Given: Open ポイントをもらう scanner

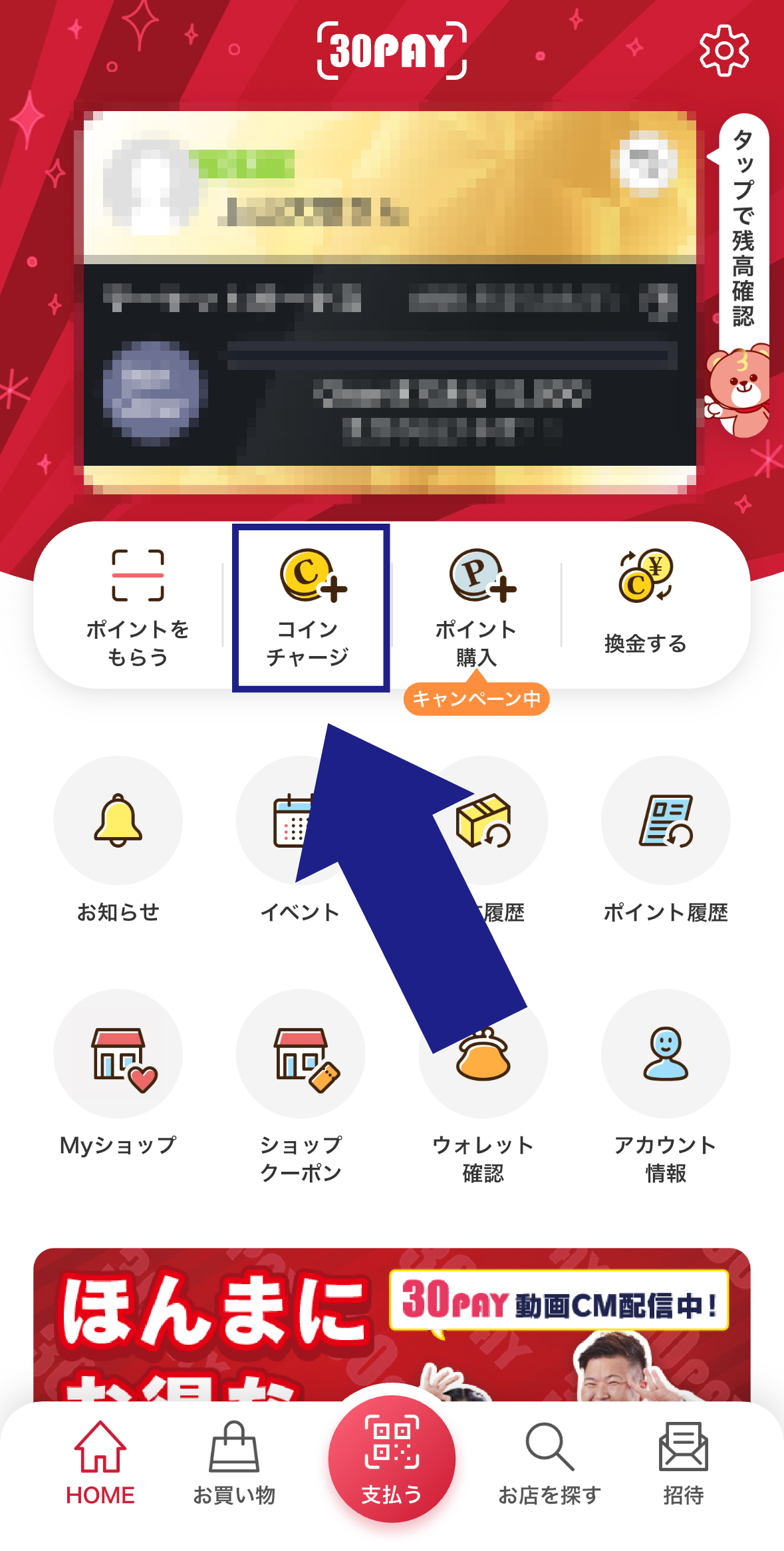Looking at the screenshot, I should coord(138,607).
